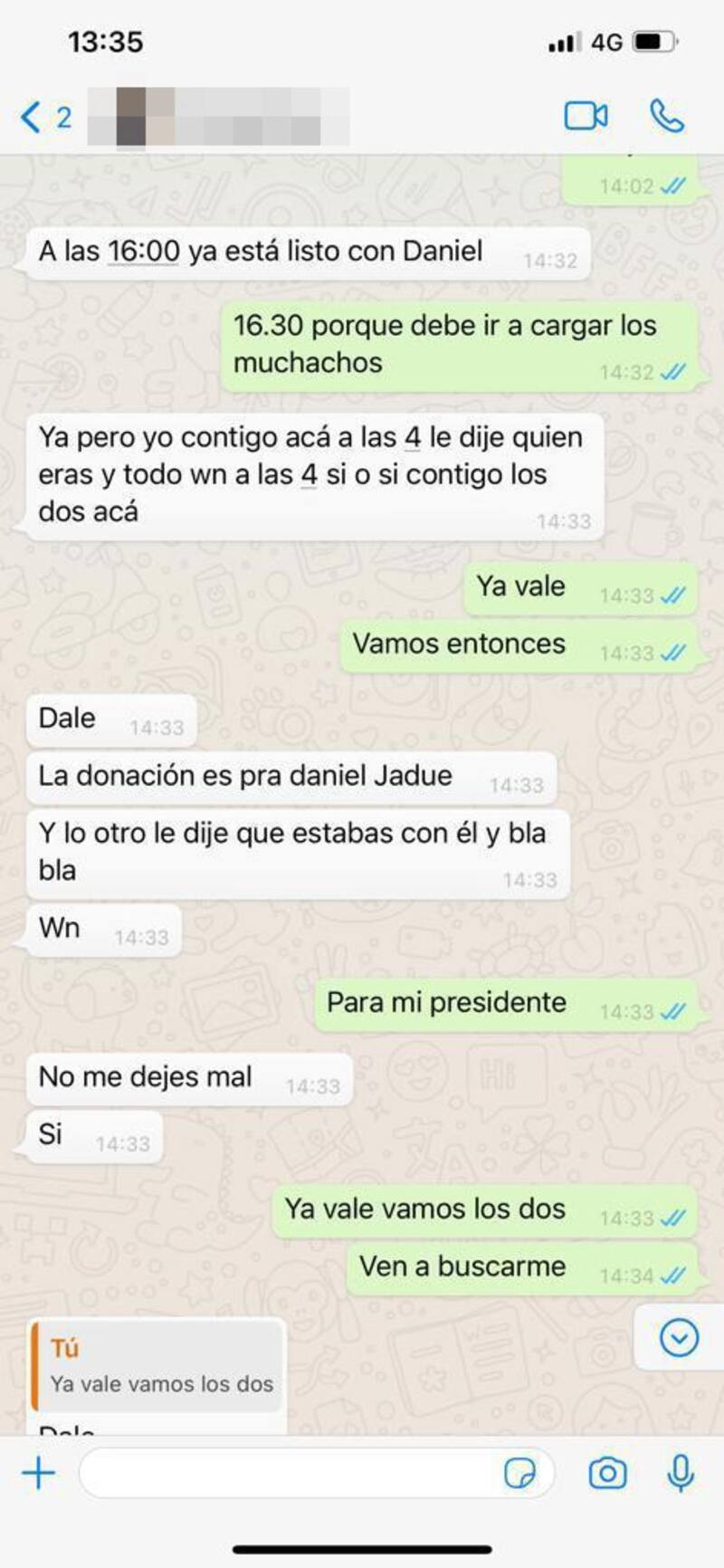Open the camera to take a photo
Image resolution: width=724 pixels, height=1568 pixels.
607,1473
